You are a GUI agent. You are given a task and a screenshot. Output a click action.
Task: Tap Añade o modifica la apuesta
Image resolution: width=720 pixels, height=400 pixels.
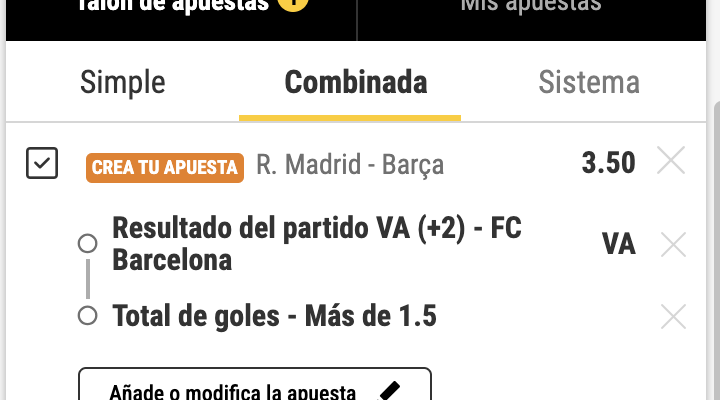point(255,388)
